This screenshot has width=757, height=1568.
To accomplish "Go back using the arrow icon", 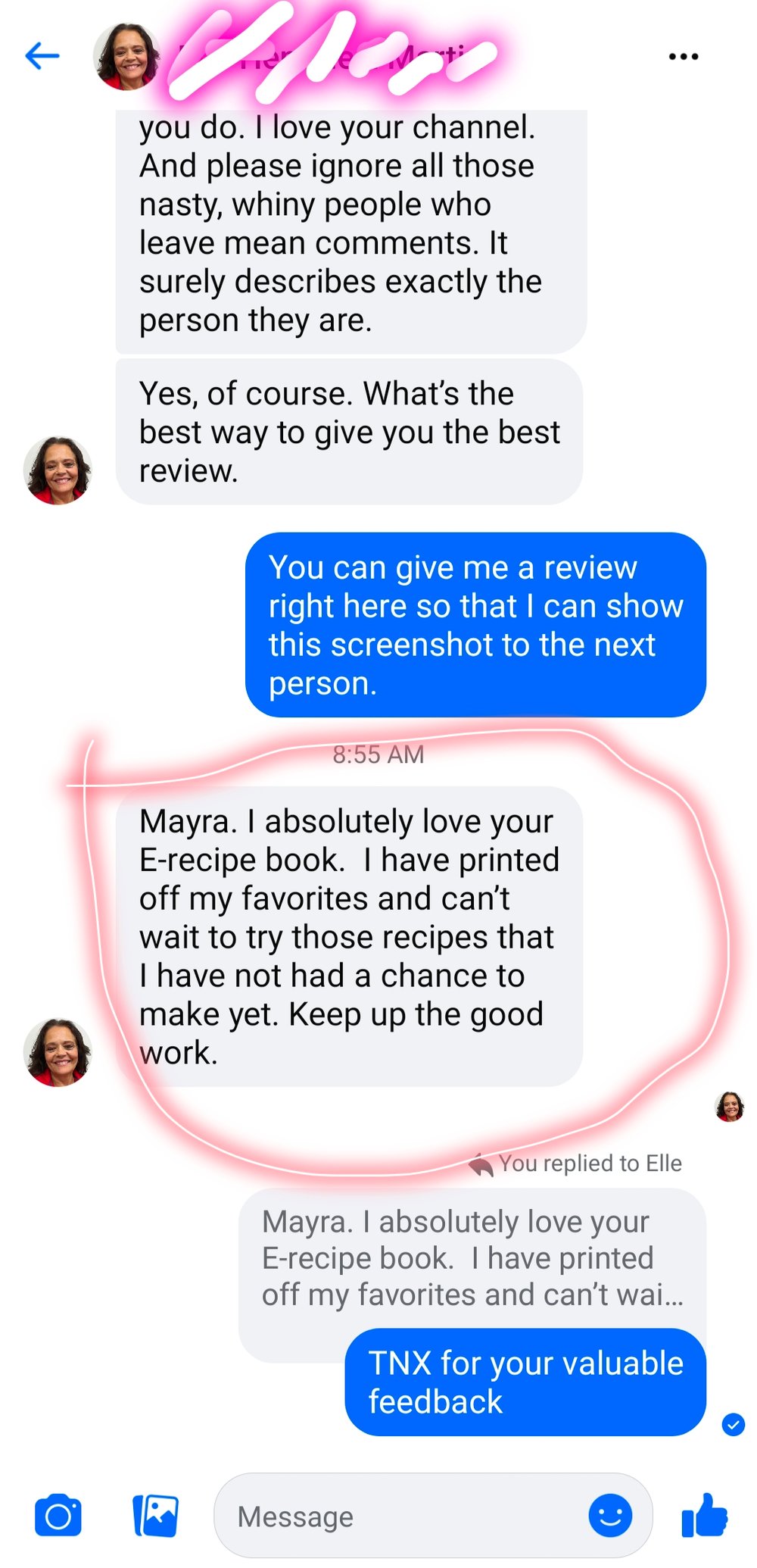I will (x=42, y=56).
